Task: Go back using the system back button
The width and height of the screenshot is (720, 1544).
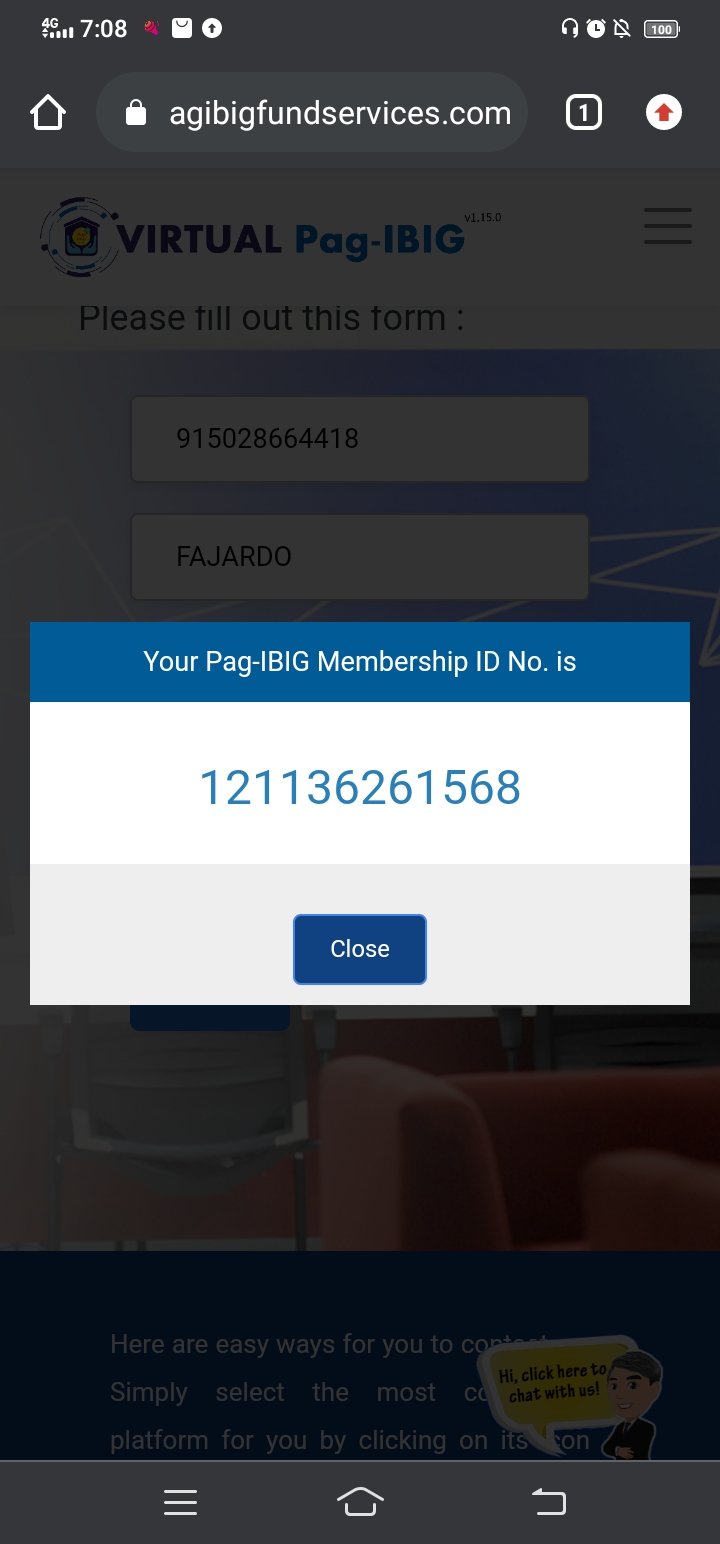Action: pyautogui.click(x=548, y=1502)
